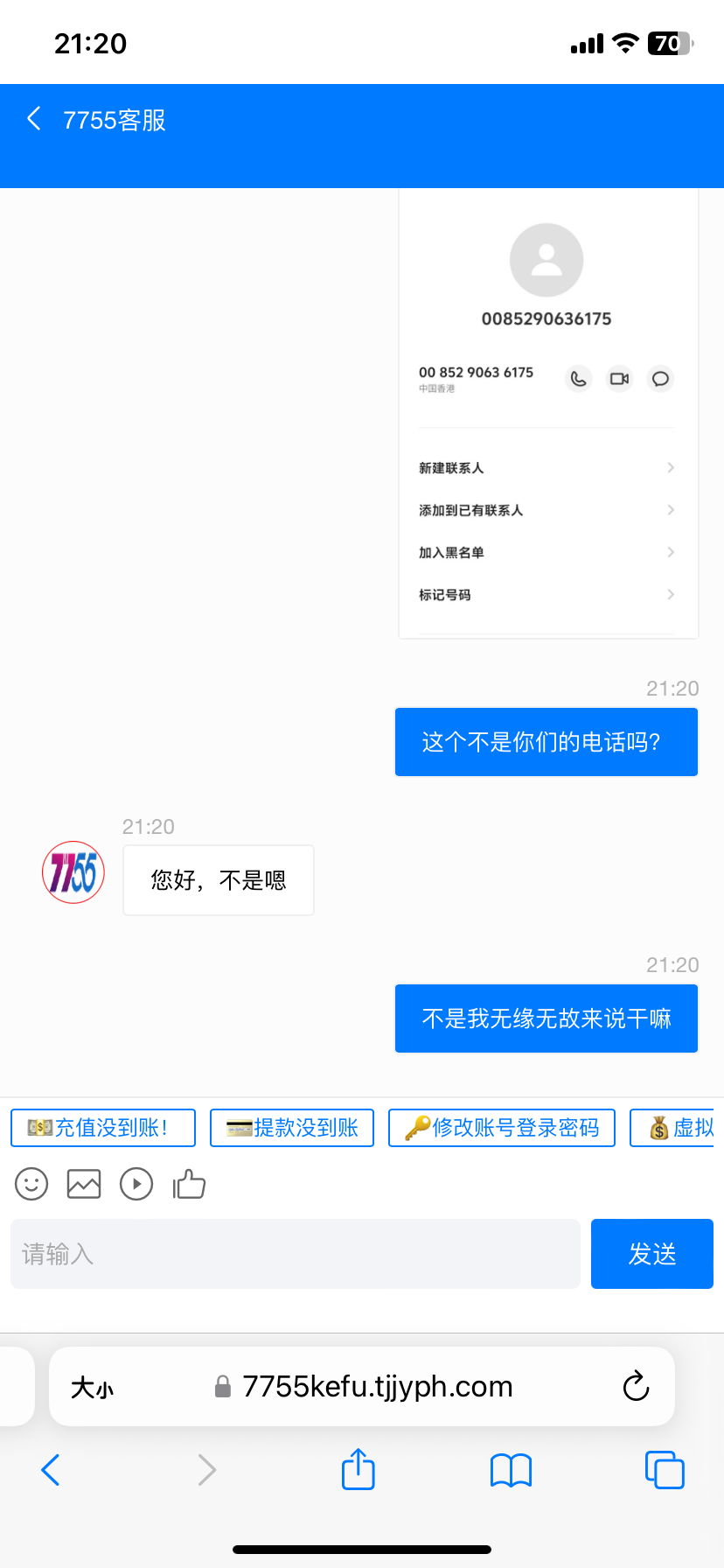
Task: Attach a video with the play icon
Action: [x=136, y=1185]
